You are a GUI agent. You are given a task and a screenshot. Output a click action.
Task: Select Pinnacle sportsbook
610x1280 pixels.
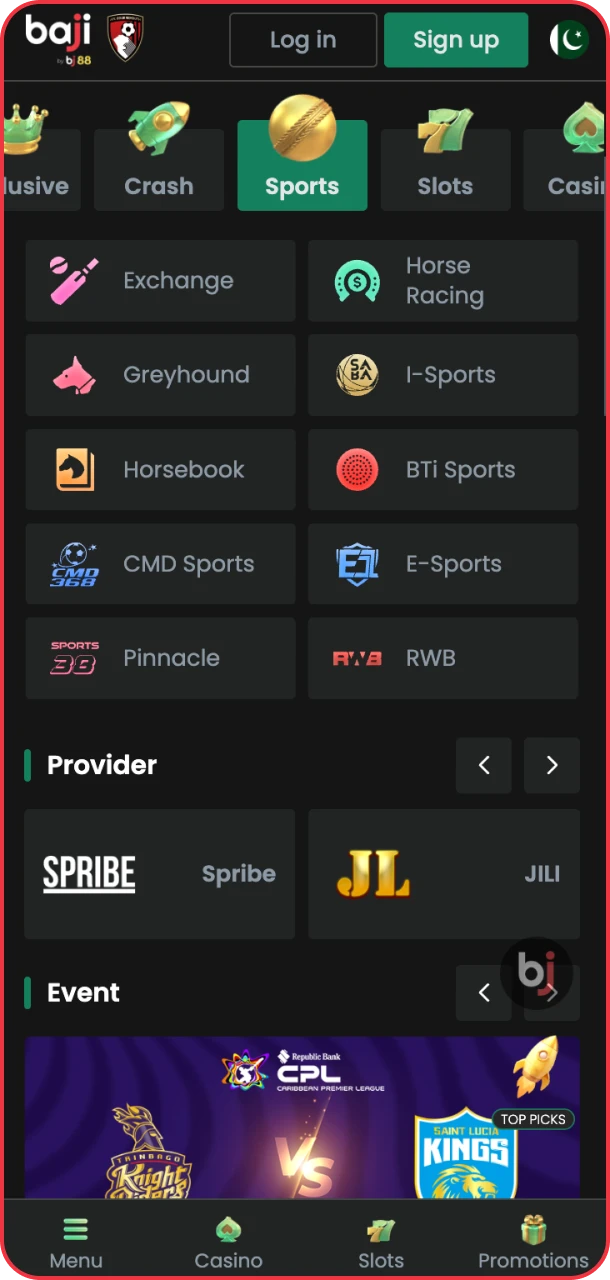160,658
